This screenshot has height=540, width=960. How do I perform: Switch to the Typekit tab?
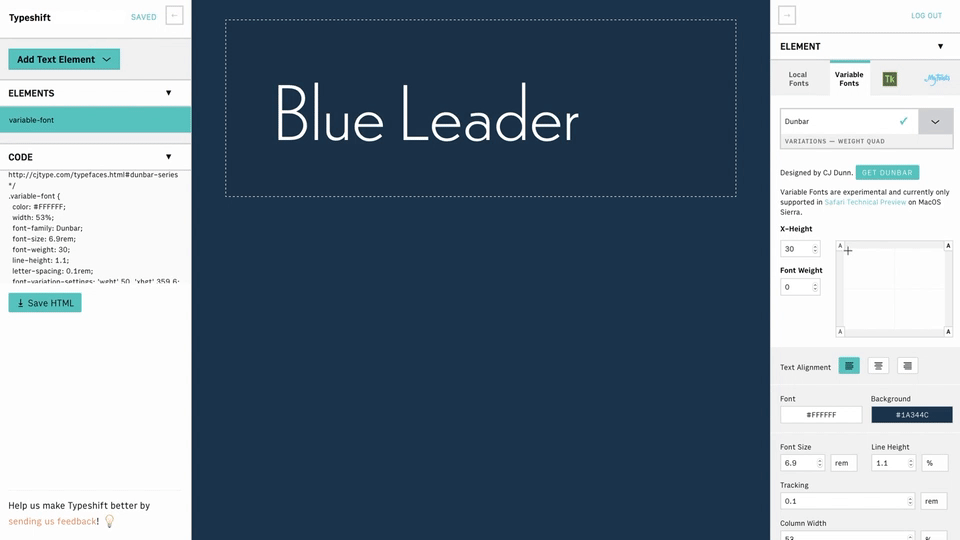[x=889, y=79]
